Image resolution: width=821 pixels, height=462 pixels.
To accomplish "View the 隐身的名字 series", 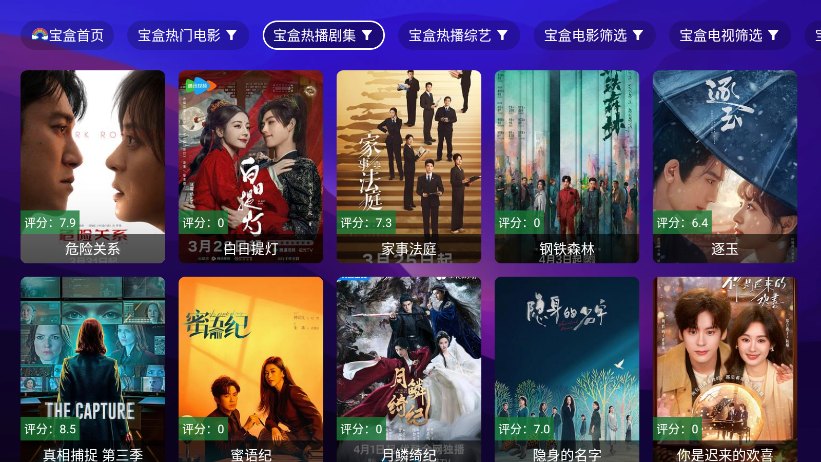I will (x=567, y=370).
